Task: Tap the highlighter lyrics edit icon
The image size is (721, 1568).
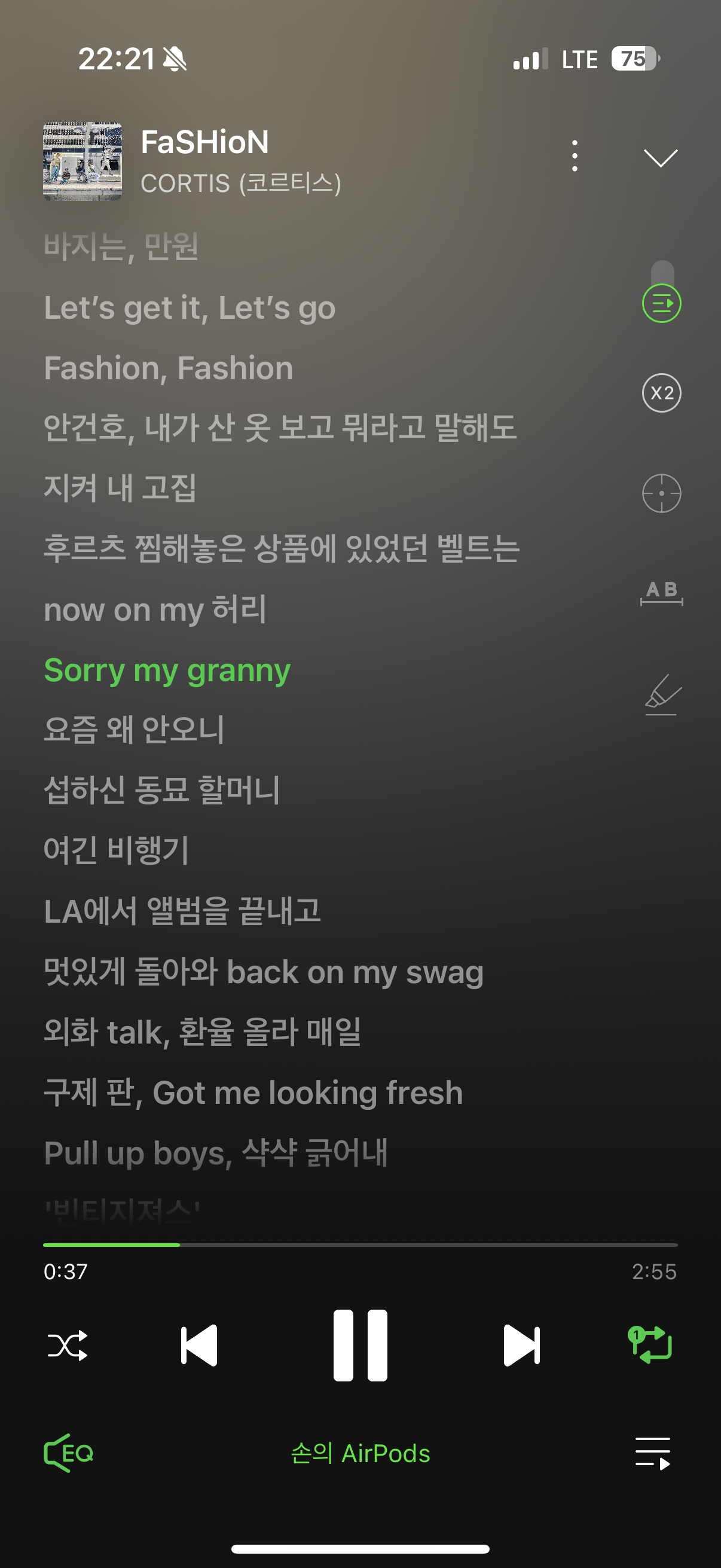Action: (x=662, y=694)
